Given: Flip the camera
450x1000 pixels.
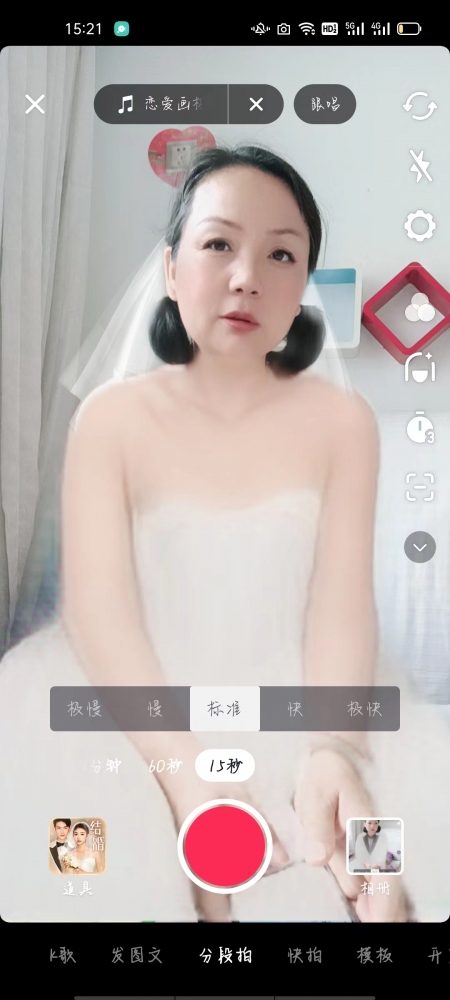Looking at the screenshot, I should click(420, 106).
